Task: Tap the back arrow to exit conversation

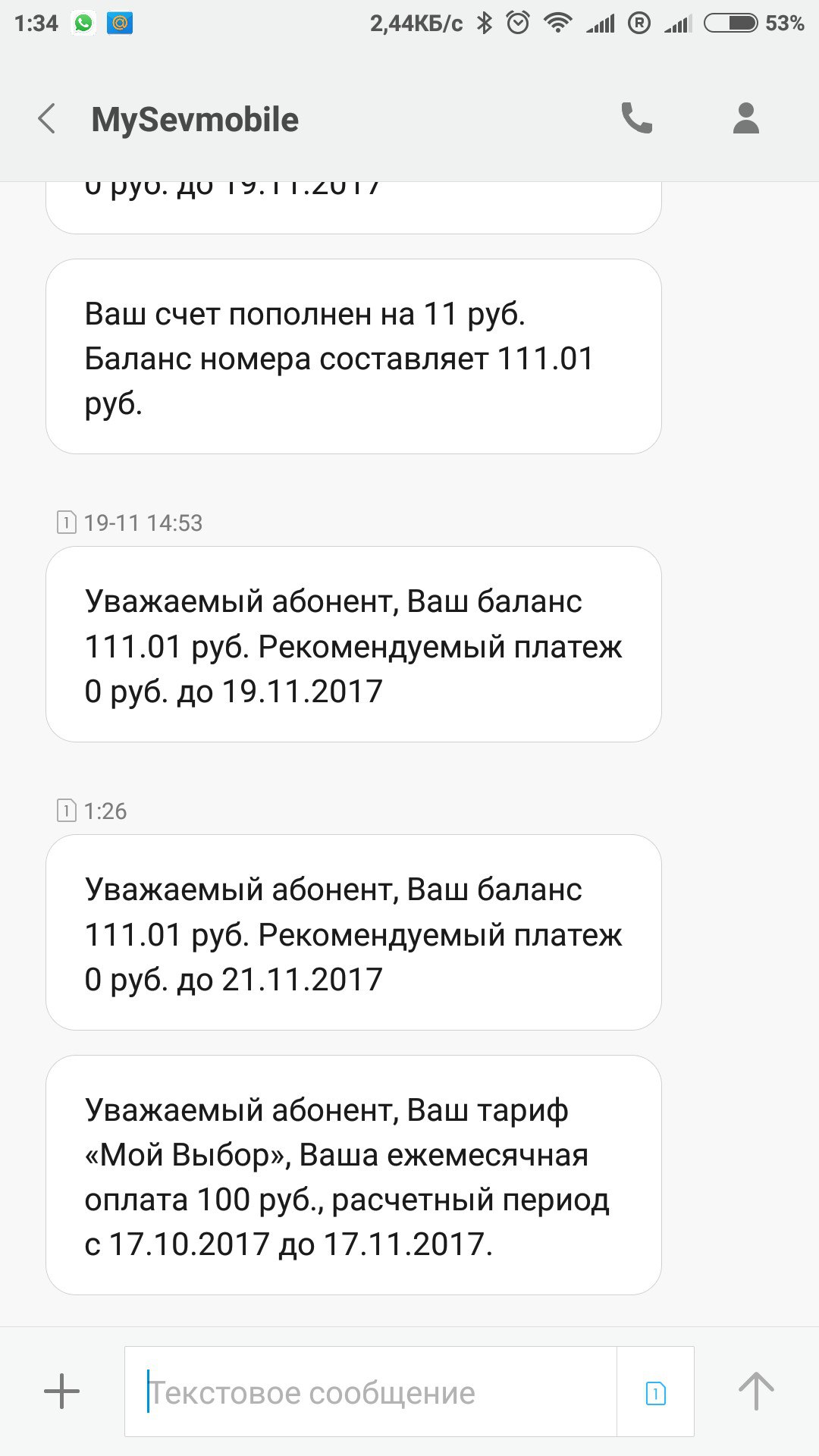Action: (48, 119)
